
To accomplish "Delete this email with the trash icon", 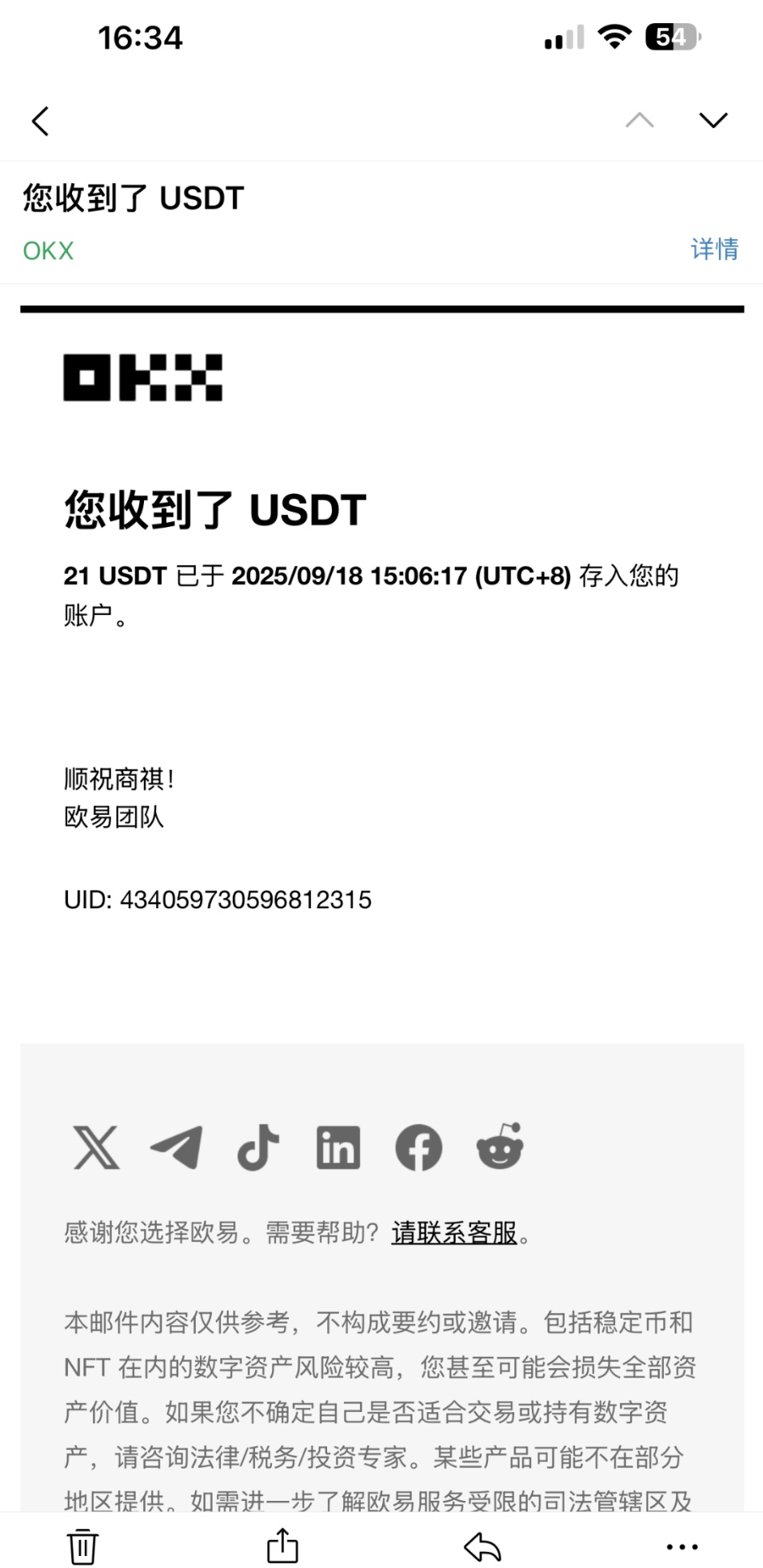I will click(82, 1546).
